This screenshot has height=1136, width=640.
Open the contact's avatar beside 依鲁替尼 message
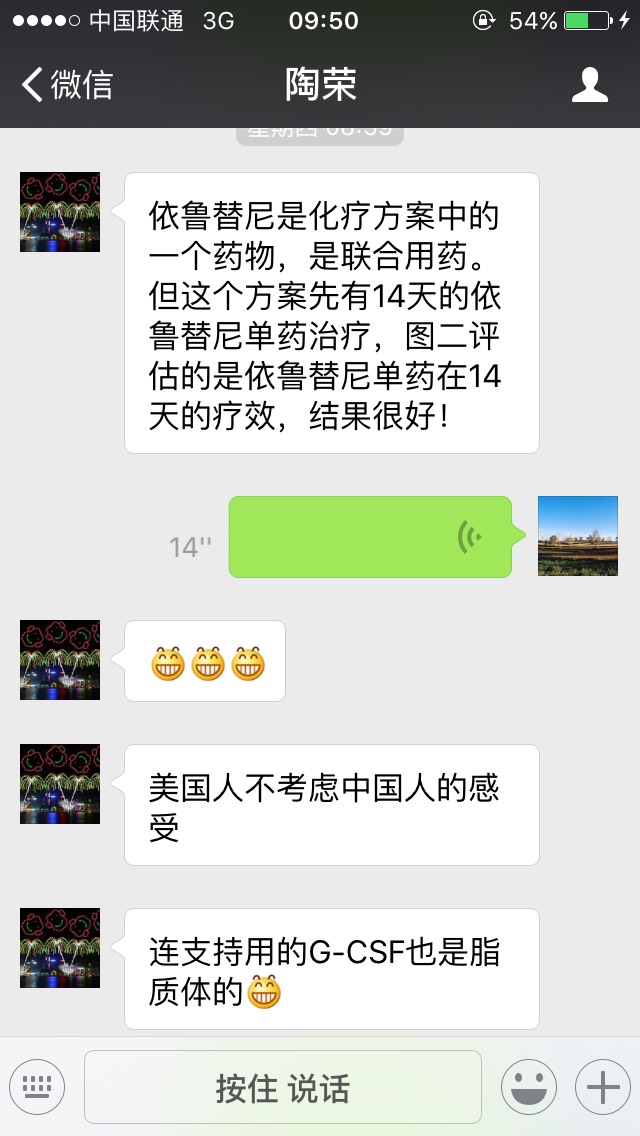[60, 212]
